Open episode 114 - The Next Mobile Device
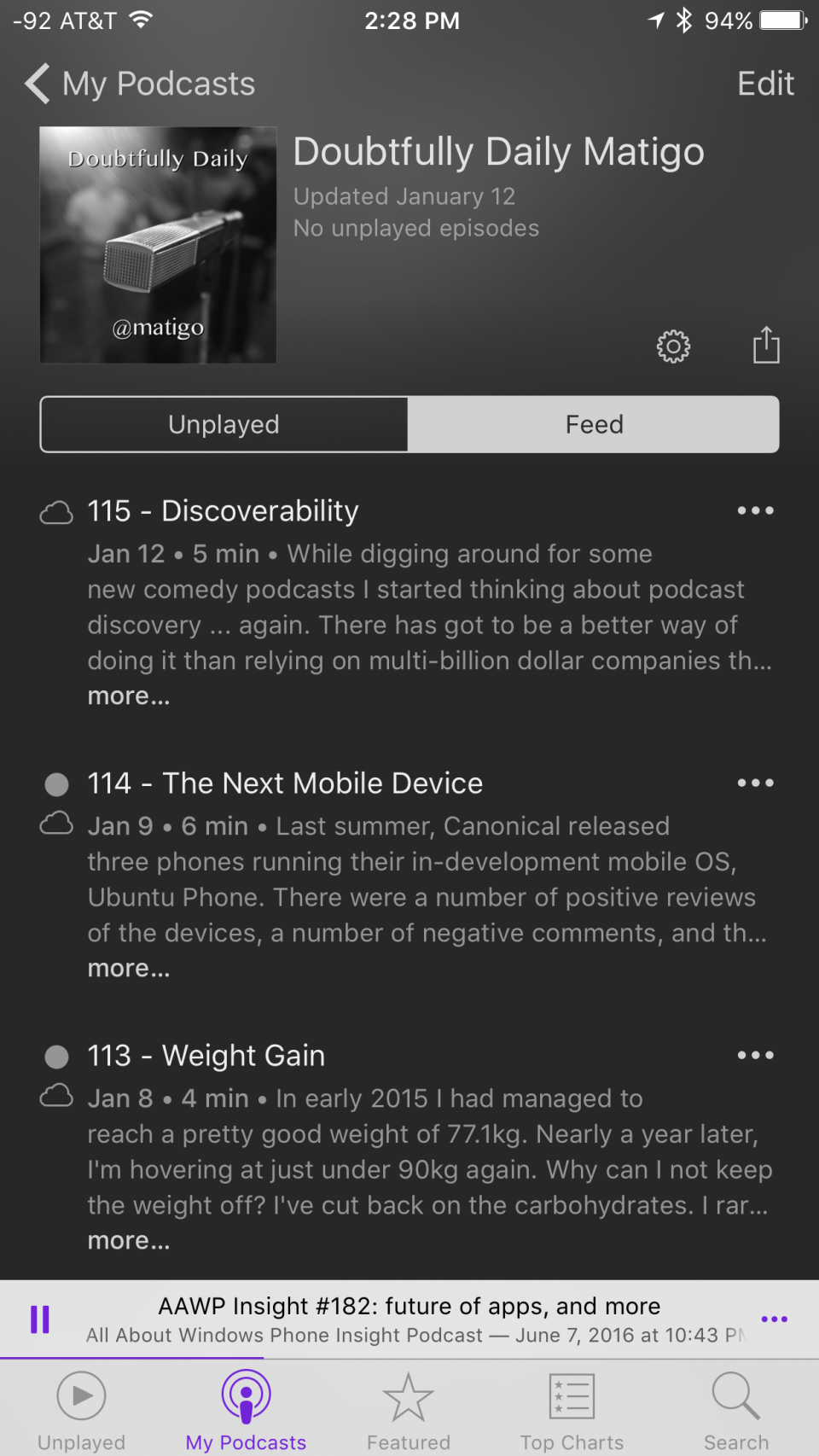 [x=285, y=783]
